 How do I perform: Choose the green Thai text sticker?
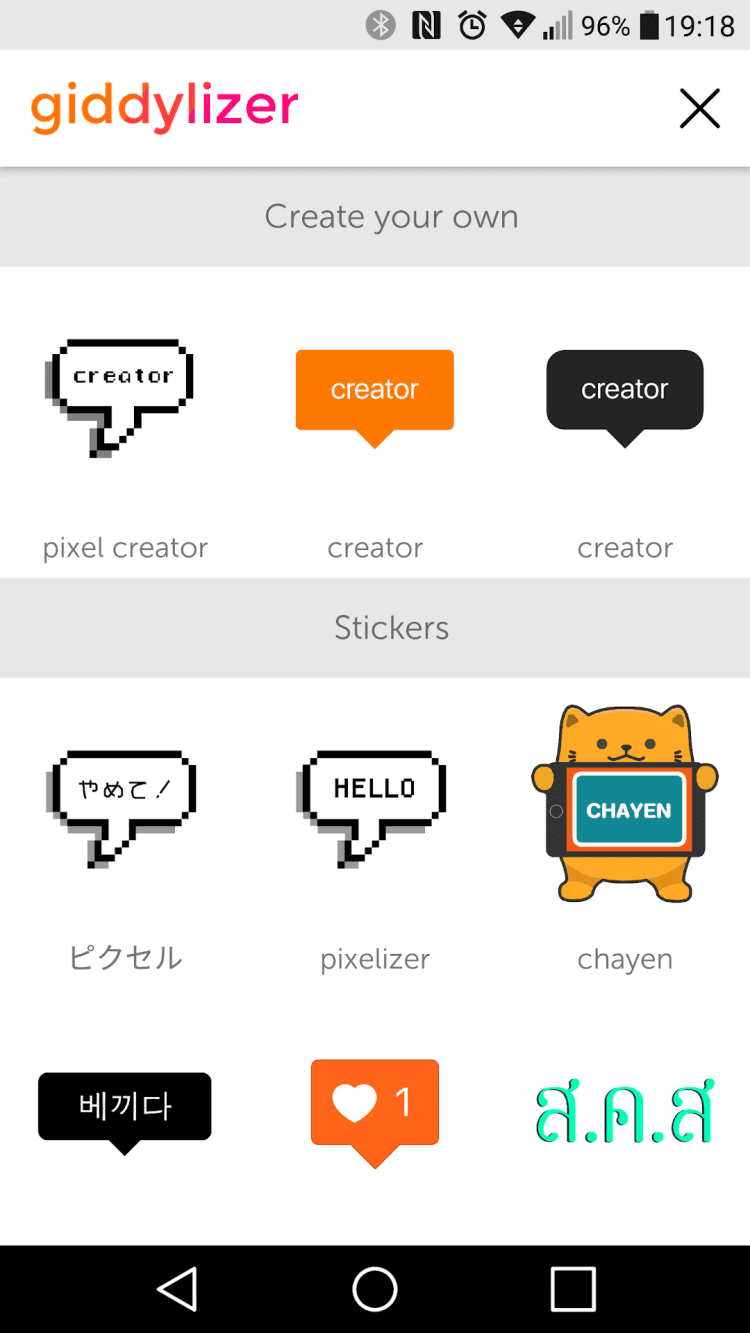click(625, 1110)
